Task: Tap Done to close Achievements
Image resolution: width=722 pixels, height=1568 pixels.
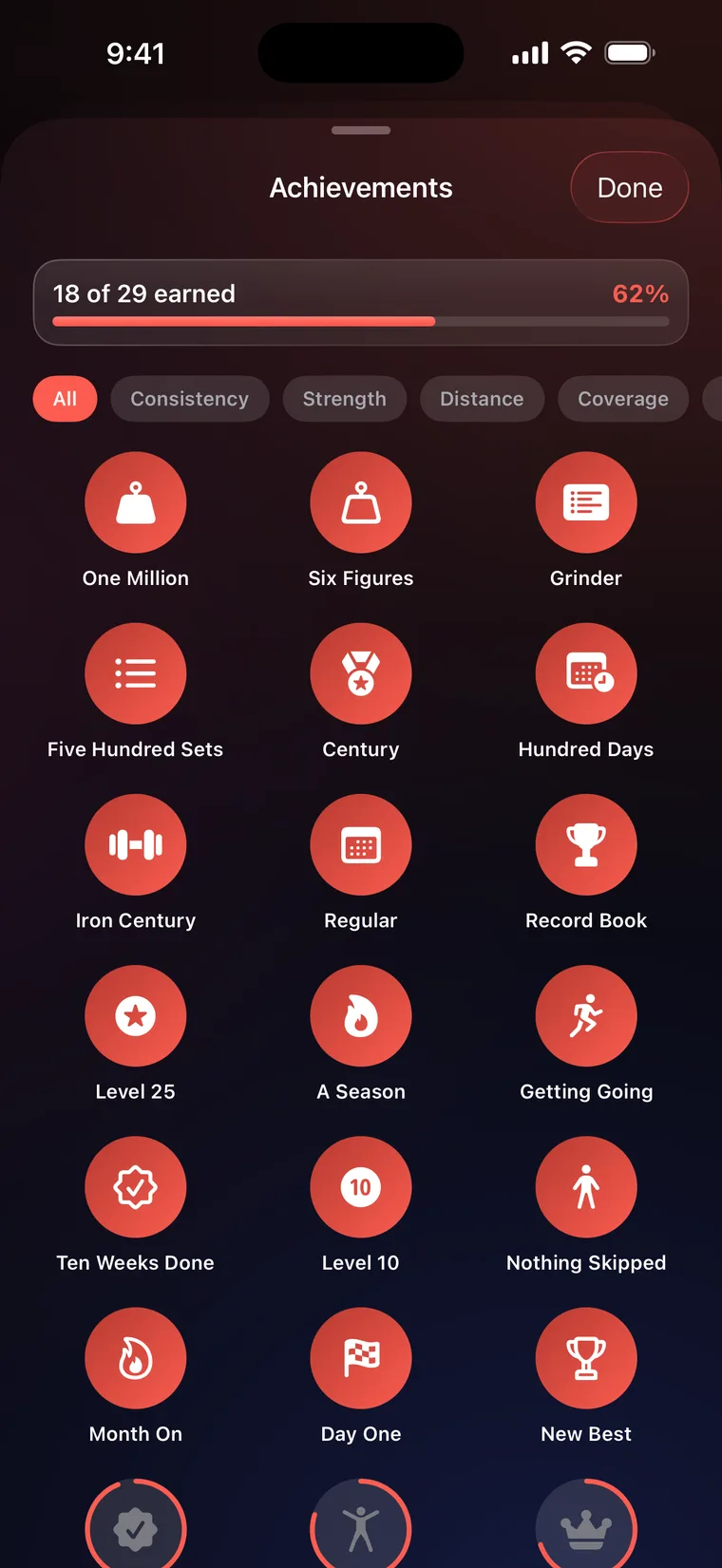Action: (x=629, y=187)
